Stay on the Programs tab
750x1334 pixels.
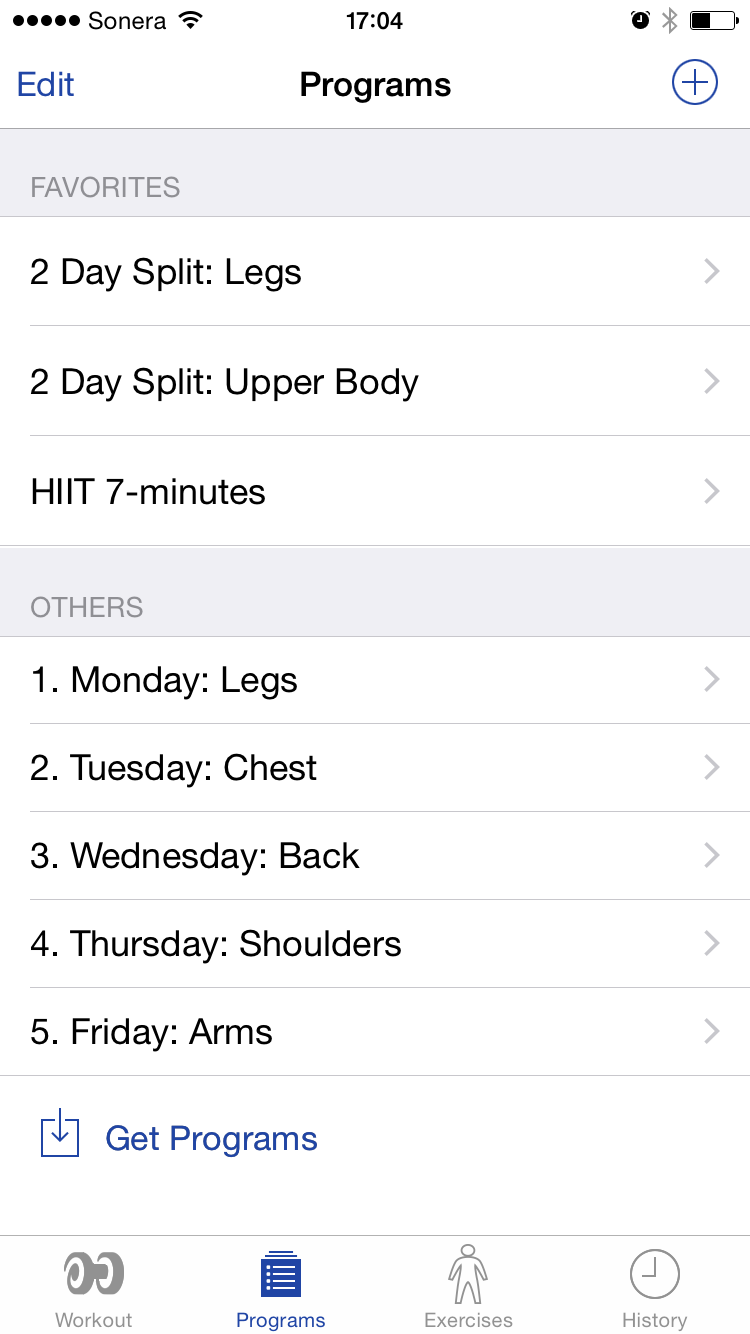(x=281, y=1287)
